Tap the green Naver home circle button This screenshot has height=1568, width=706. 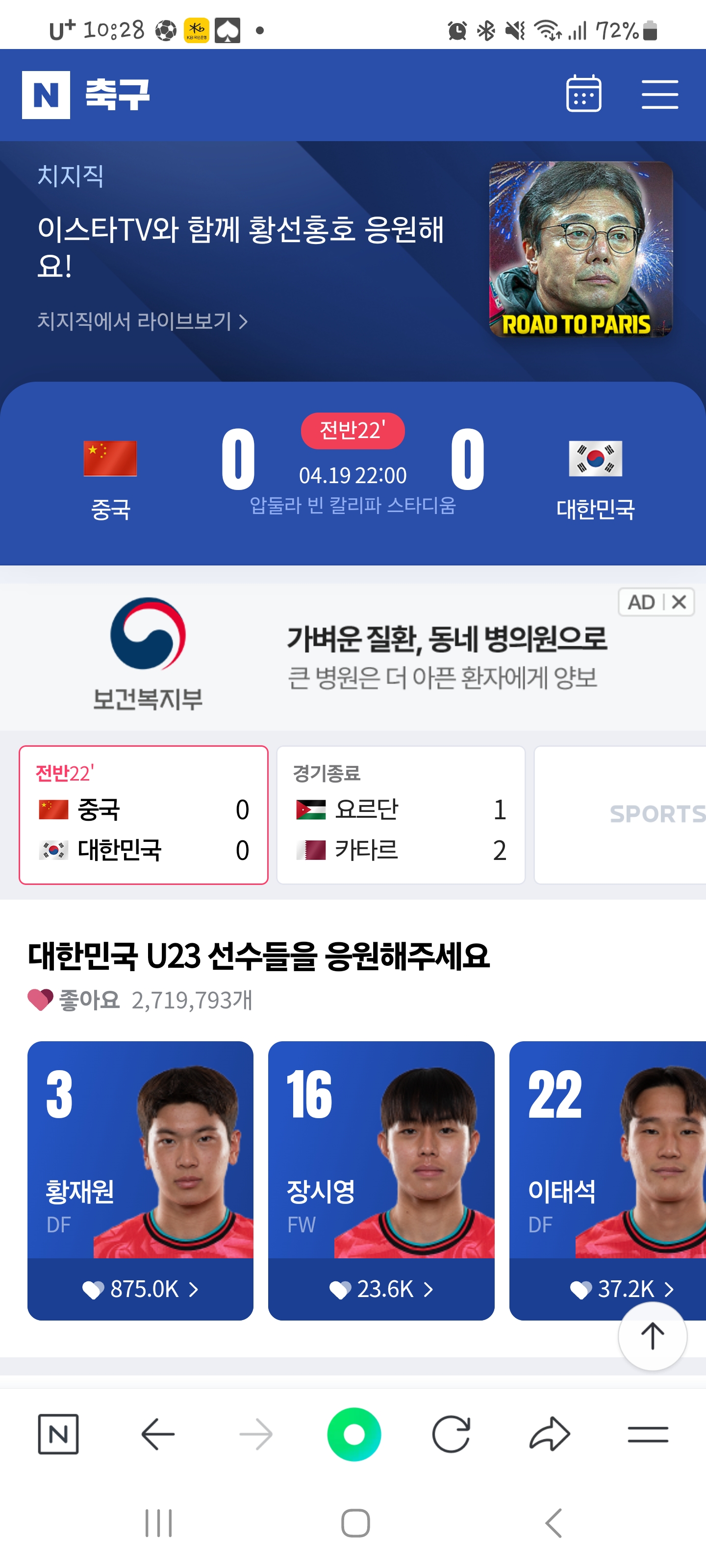(353, 1434)
